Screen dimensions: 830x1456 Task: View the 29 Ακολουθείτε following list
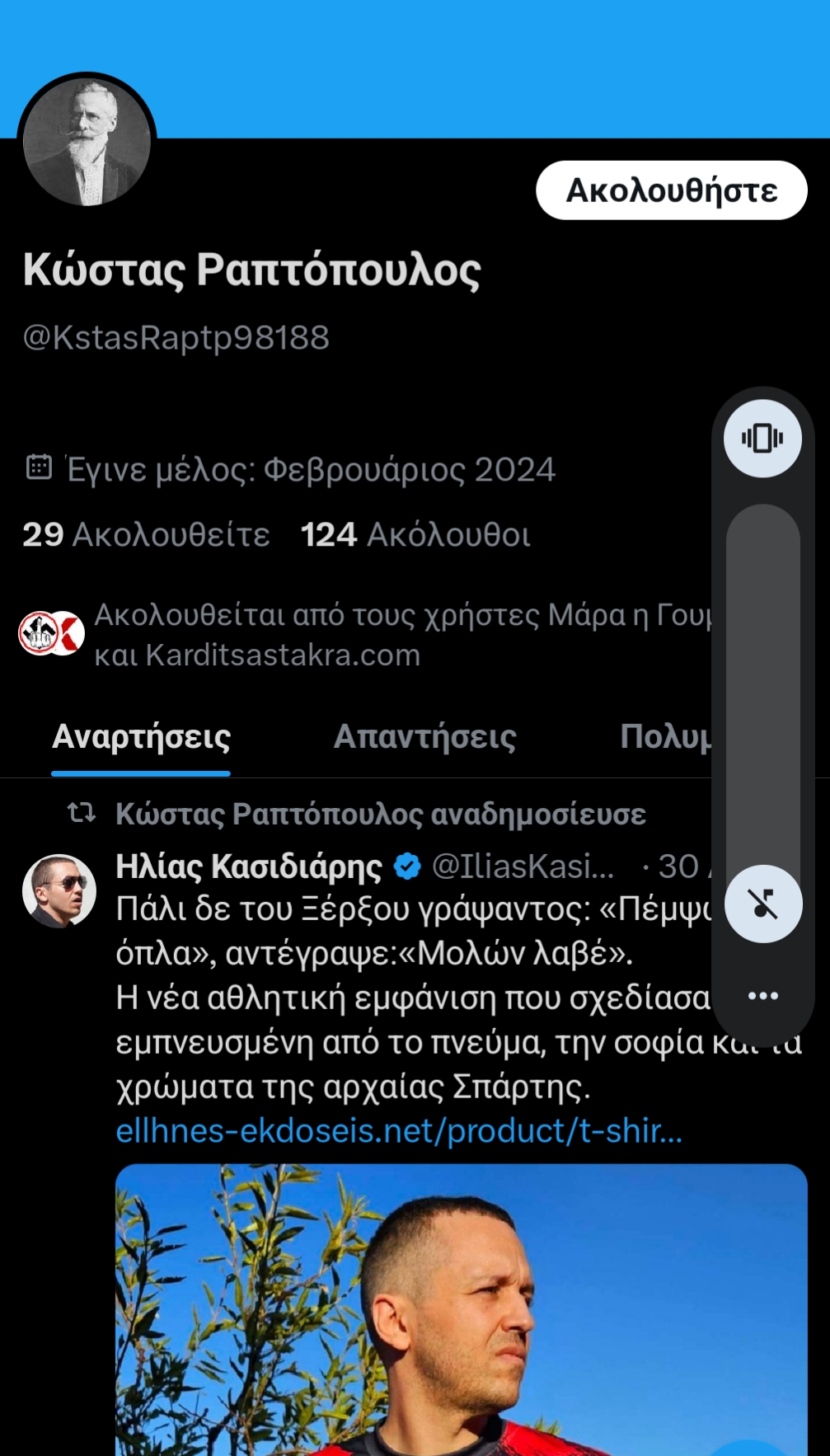point(146,535)
